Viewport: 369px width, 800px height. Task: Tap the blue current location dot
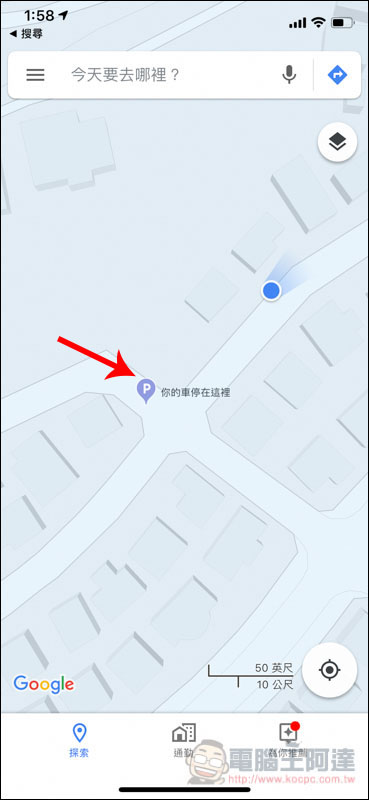(x=271, y=291)
